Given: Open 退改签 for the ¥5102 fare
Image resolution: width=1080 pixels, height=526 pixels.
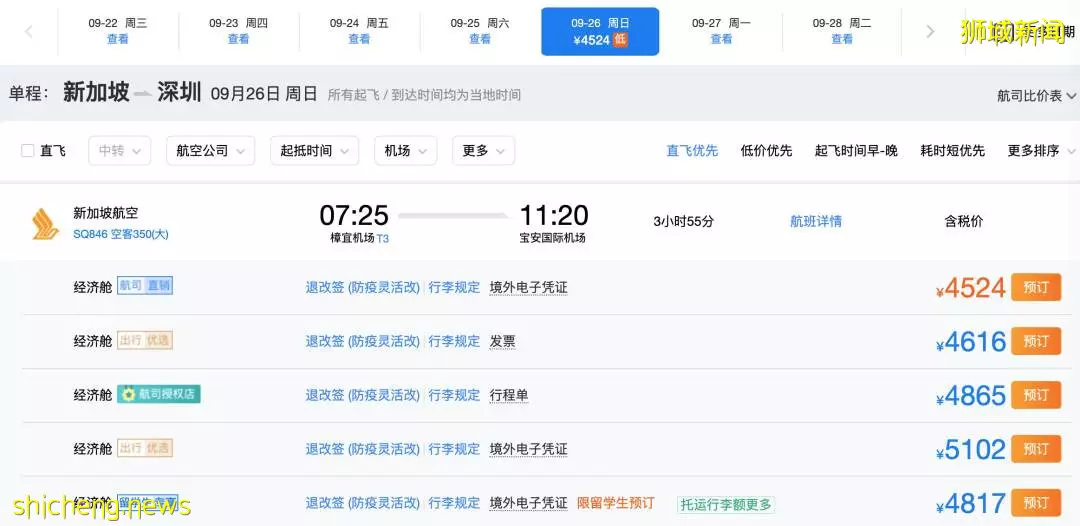Looking at the screenshot, I should (362, 449).
